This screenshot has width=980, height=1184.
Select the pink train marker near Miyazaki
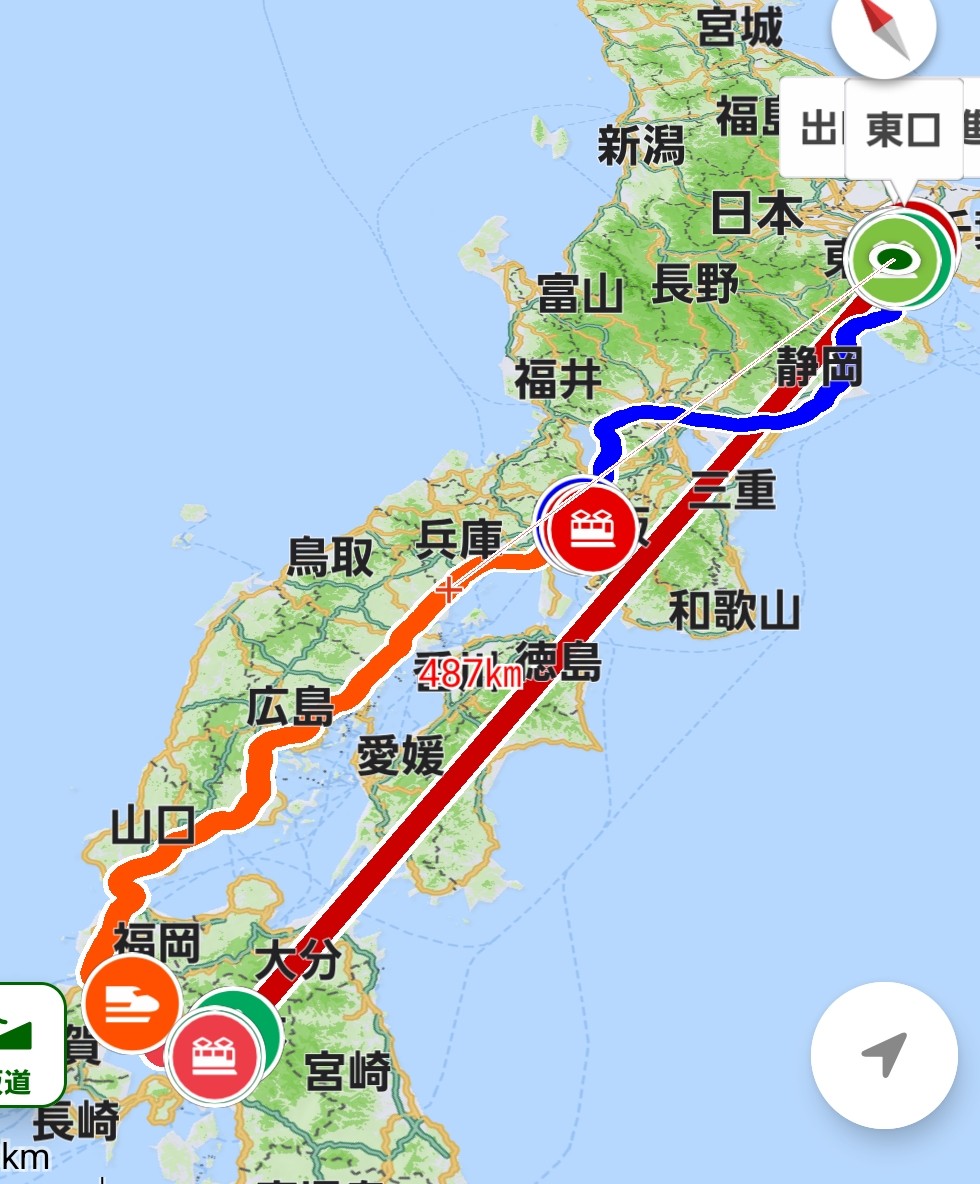click(212, 1055)
